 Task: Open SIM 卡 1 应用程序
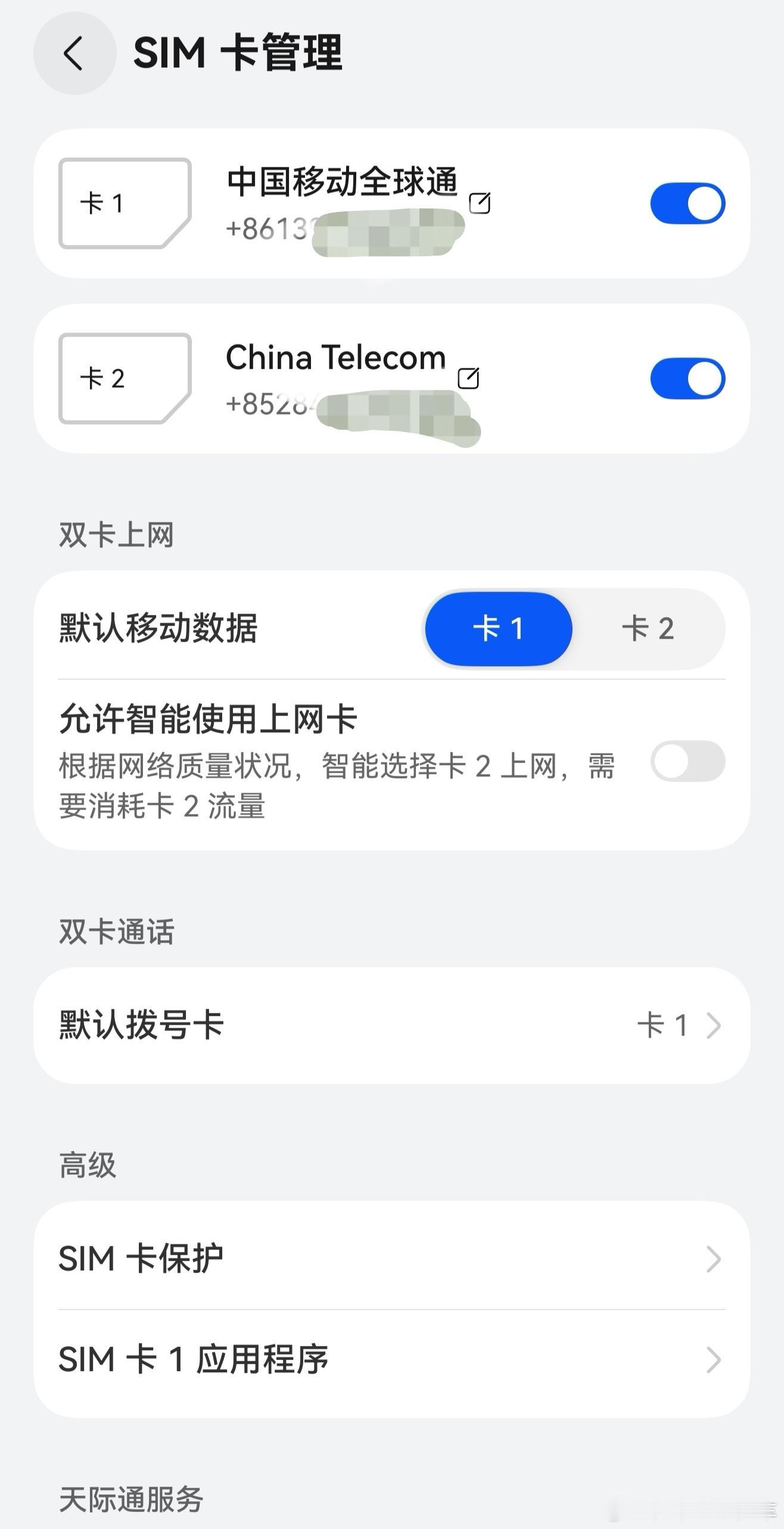392,1360
